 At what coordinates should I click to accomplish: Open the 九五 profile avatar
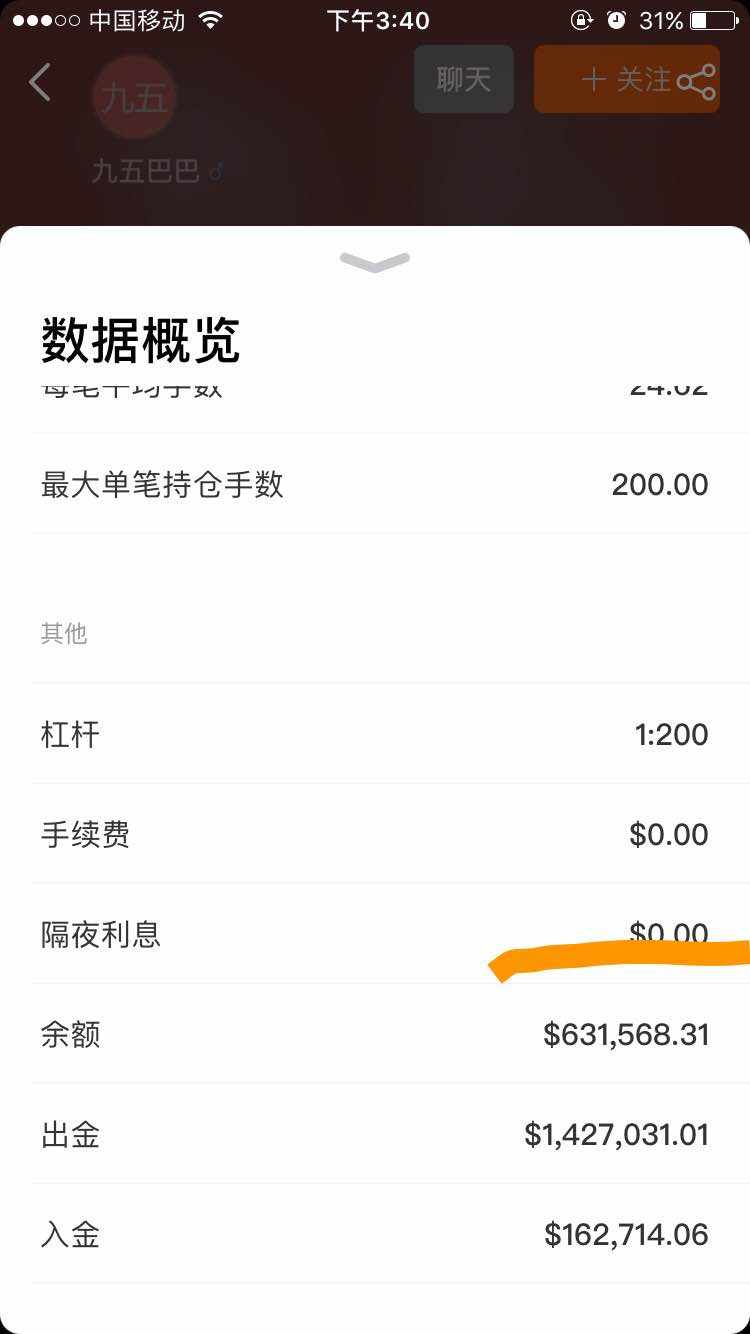click(x=135, y=98)
